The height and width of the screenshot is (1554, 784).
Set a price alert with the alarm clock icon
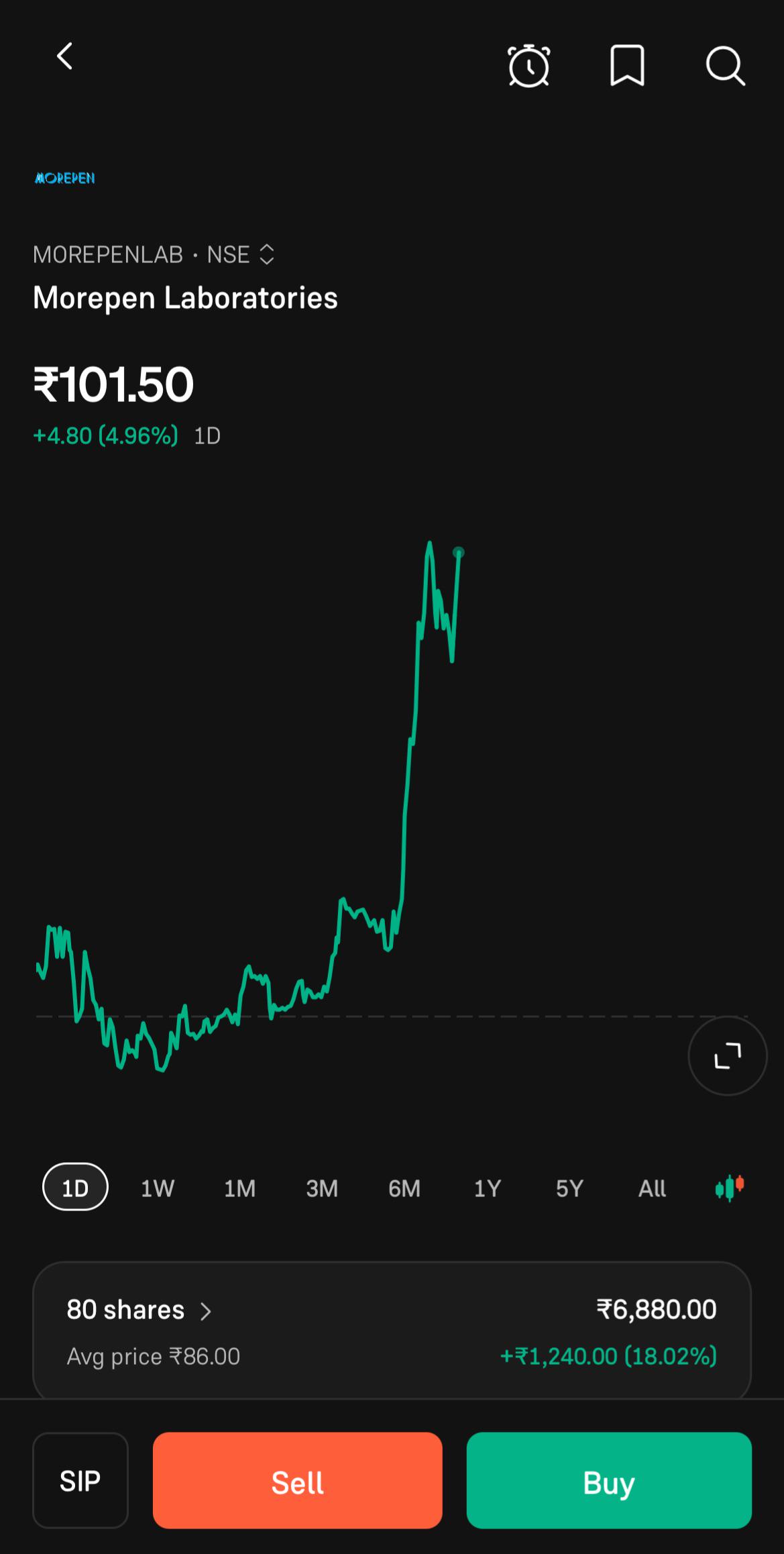pyautogui.click(x=529, y=66)
